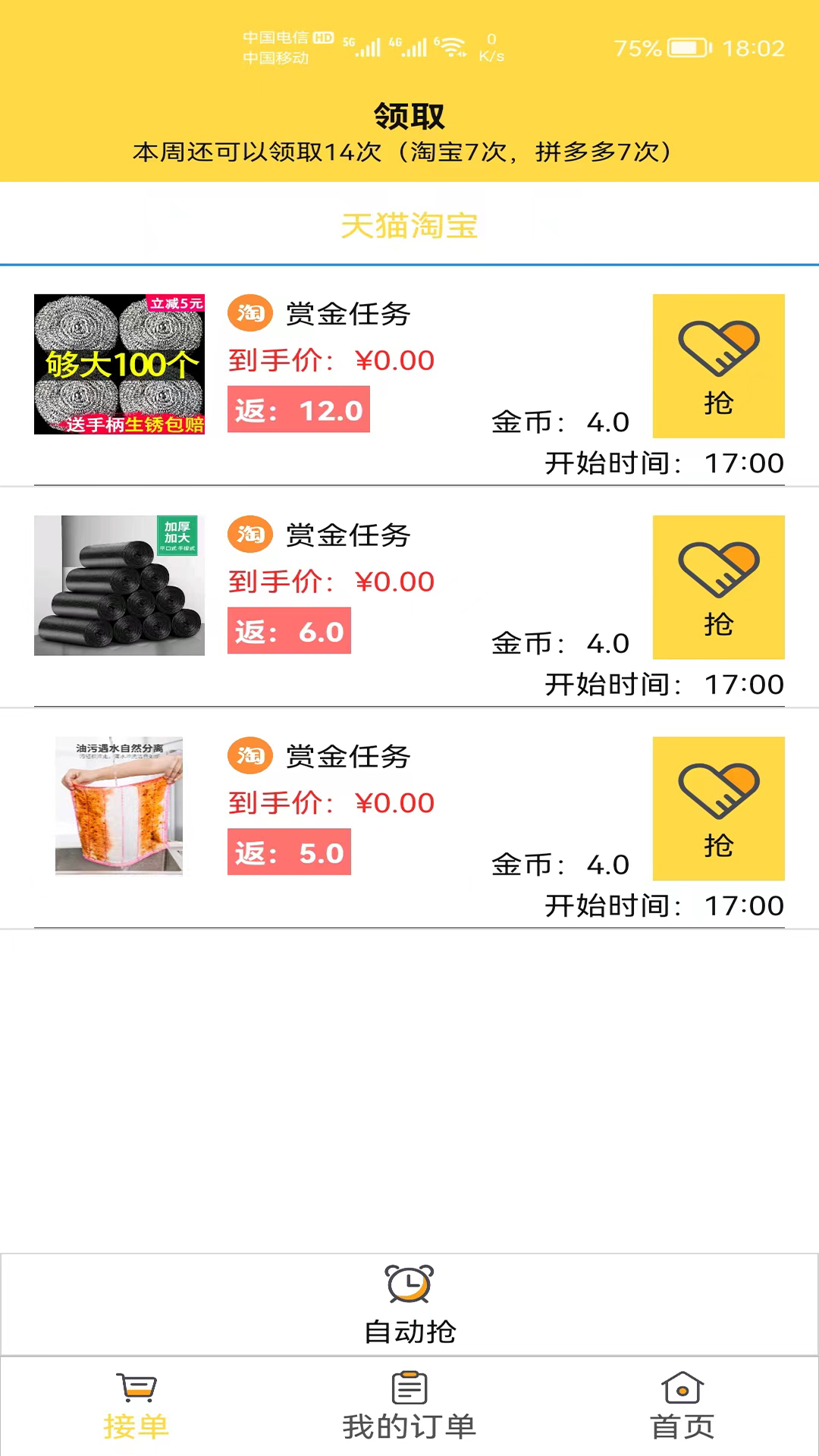The height and width of the screenshot is (1456, 819).
Task: Select 接单 in the bottom menu
Action: coord(135,1424)
